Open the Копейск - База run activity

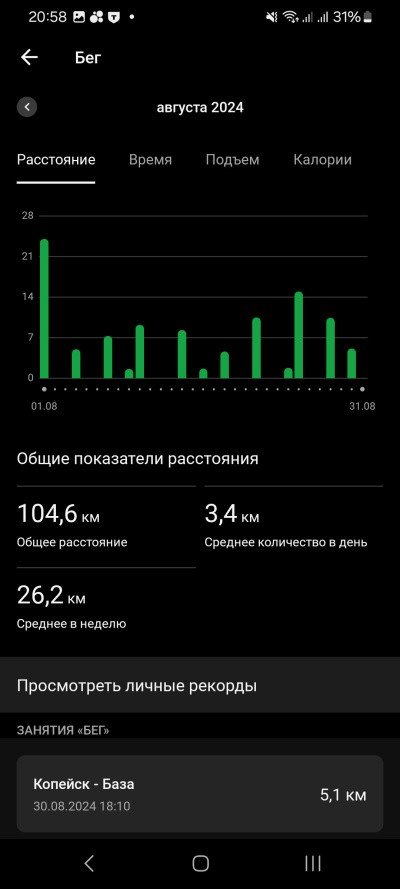coord(200,794)
